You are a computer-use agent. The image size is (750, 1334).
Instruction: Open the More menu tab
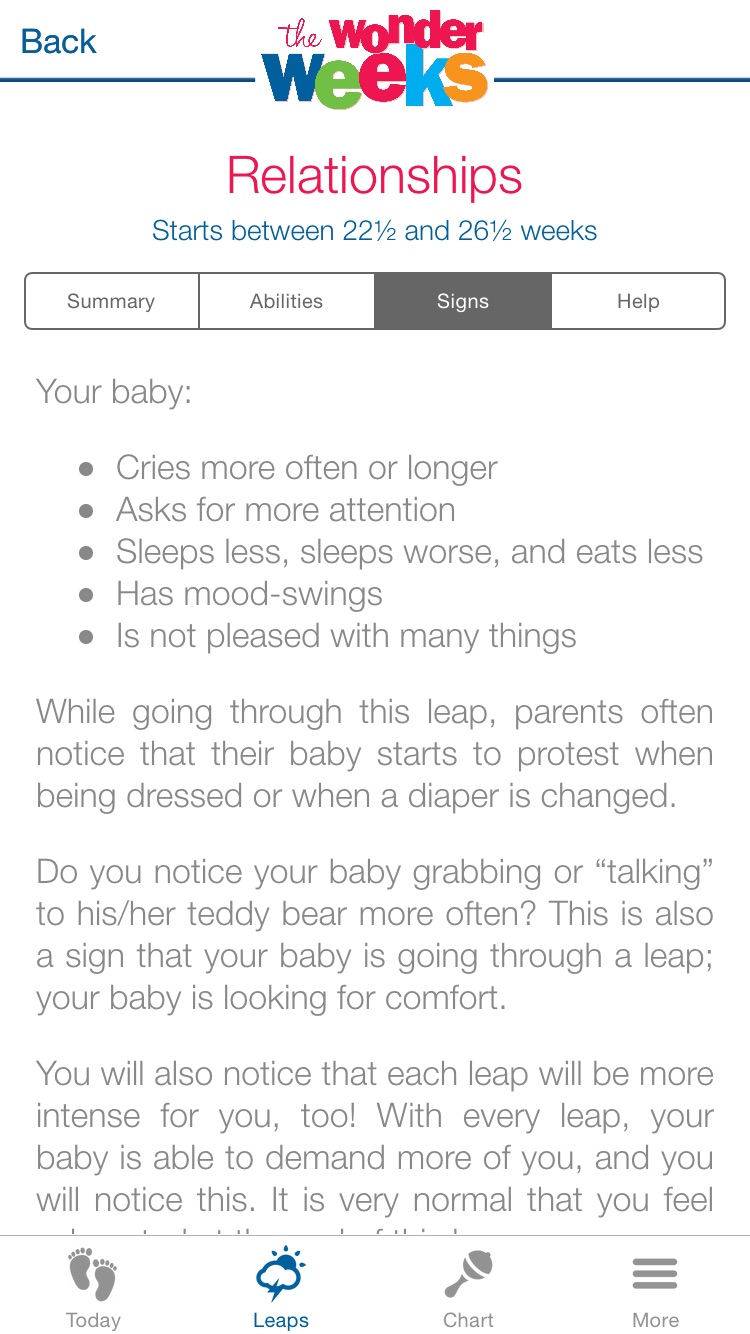656,1287
